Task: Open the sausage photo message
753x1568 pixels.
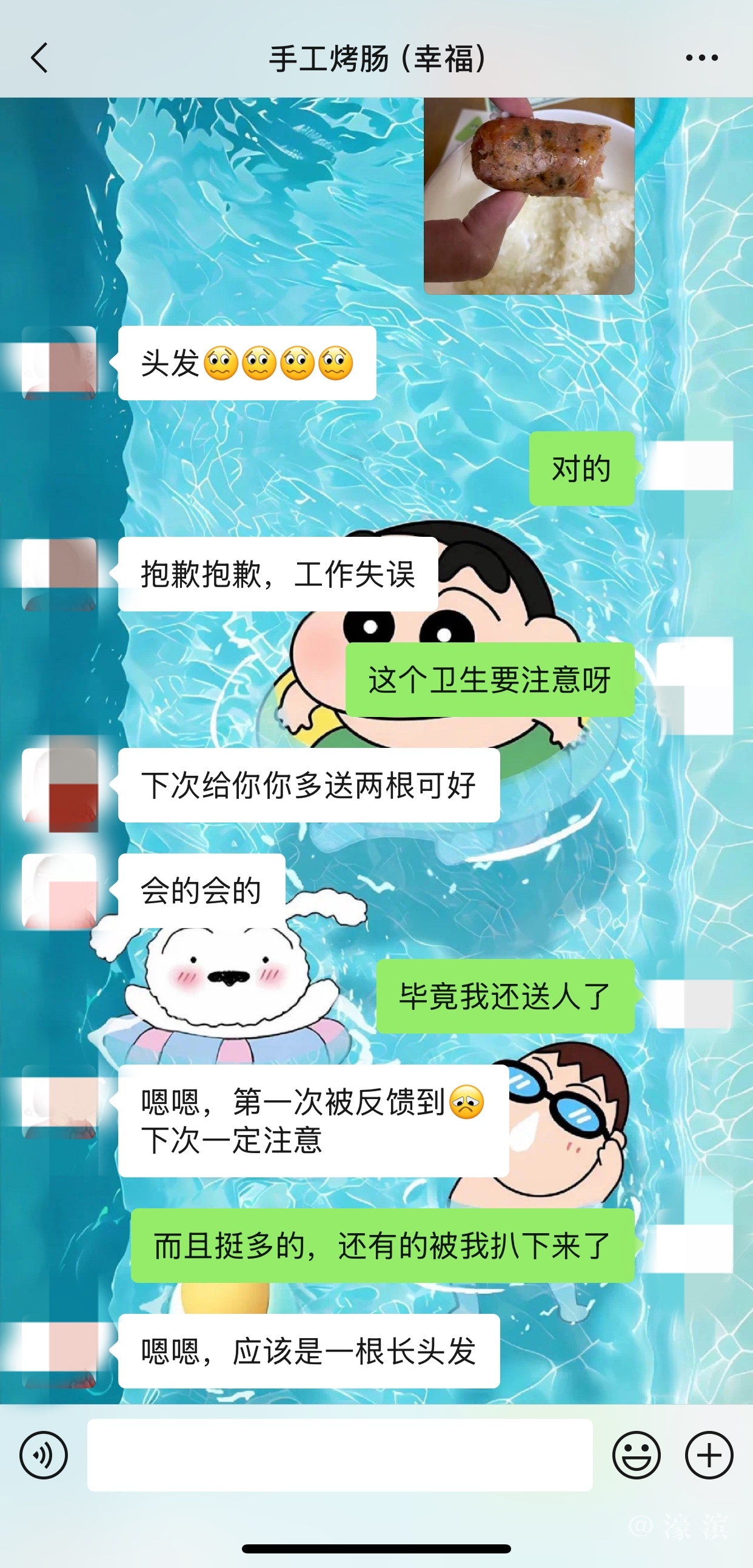Action: pyautogui.click(x=529, y=196)
